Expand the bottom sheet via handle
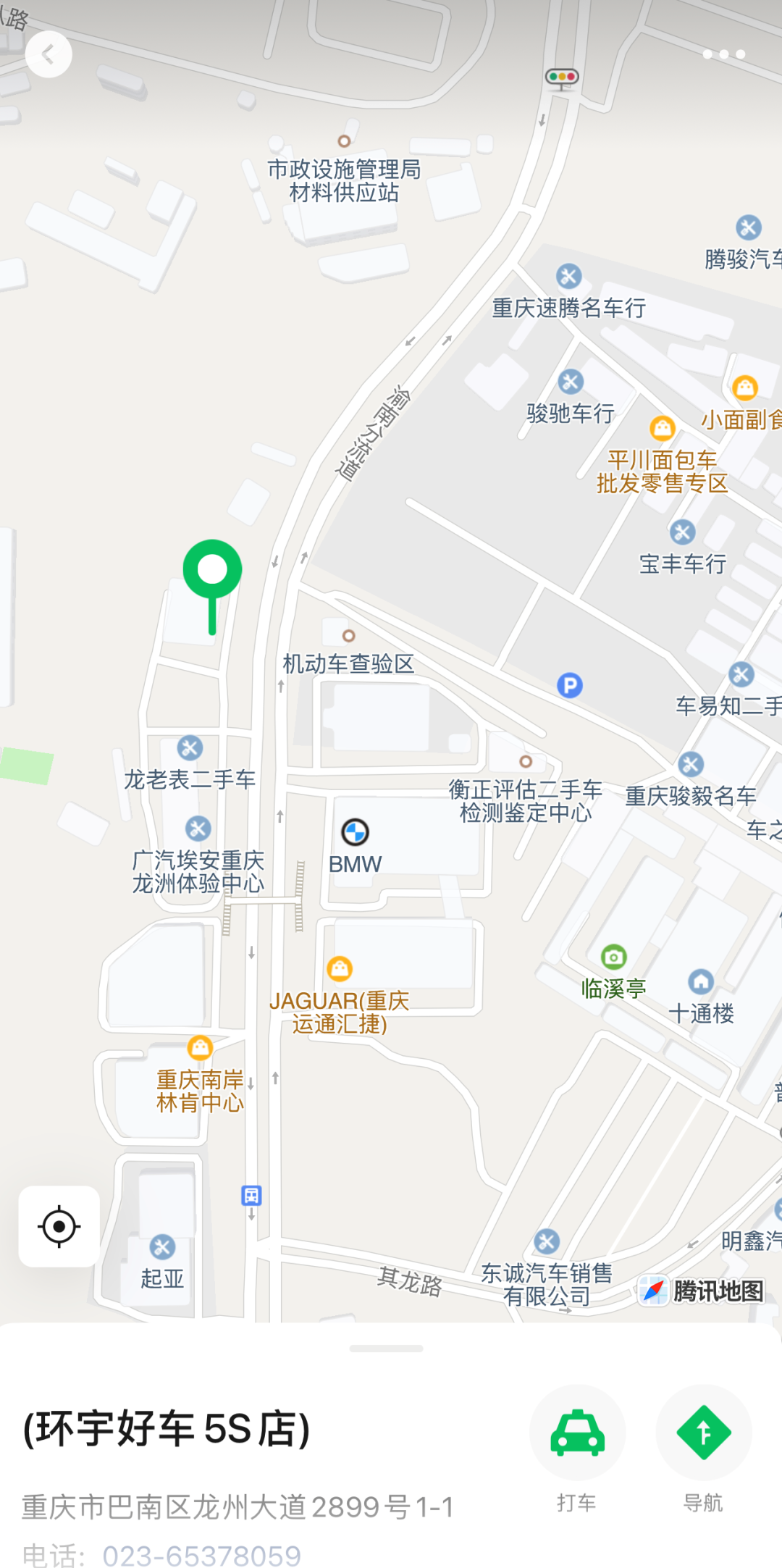This screenshot has width=782, height=1568. [386, 1349]
